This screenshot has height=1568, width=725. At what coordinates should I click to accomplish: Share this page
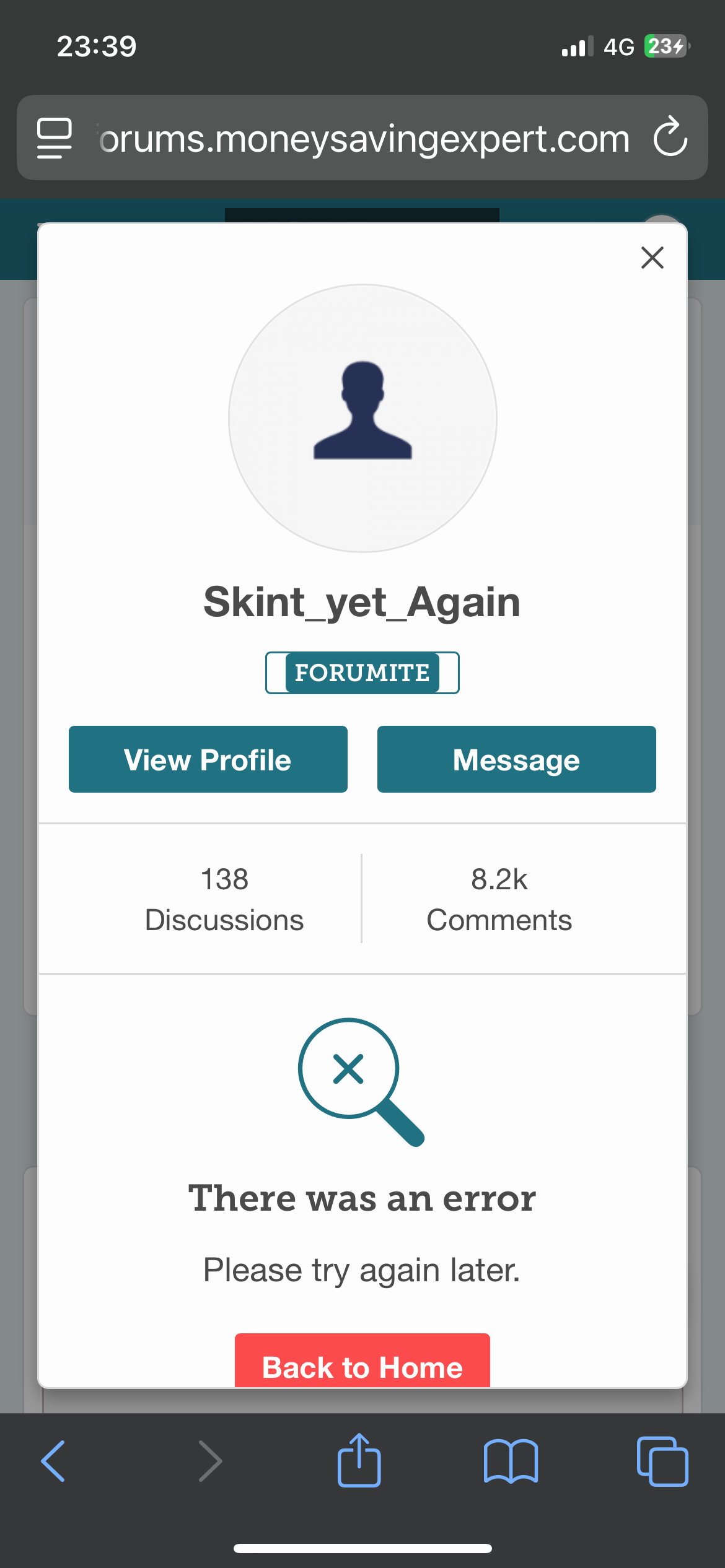click(x=359, y=1460)
